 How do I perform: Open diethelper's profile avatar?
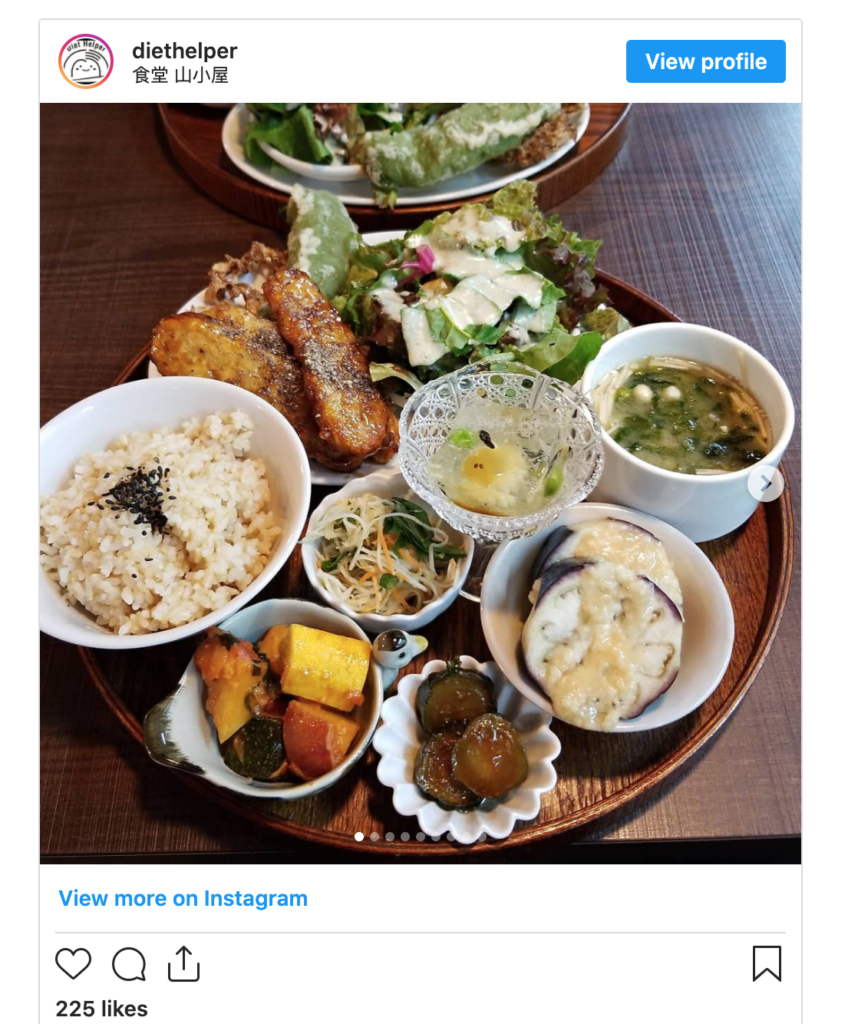pyautogui.click(x=86, y=62)
